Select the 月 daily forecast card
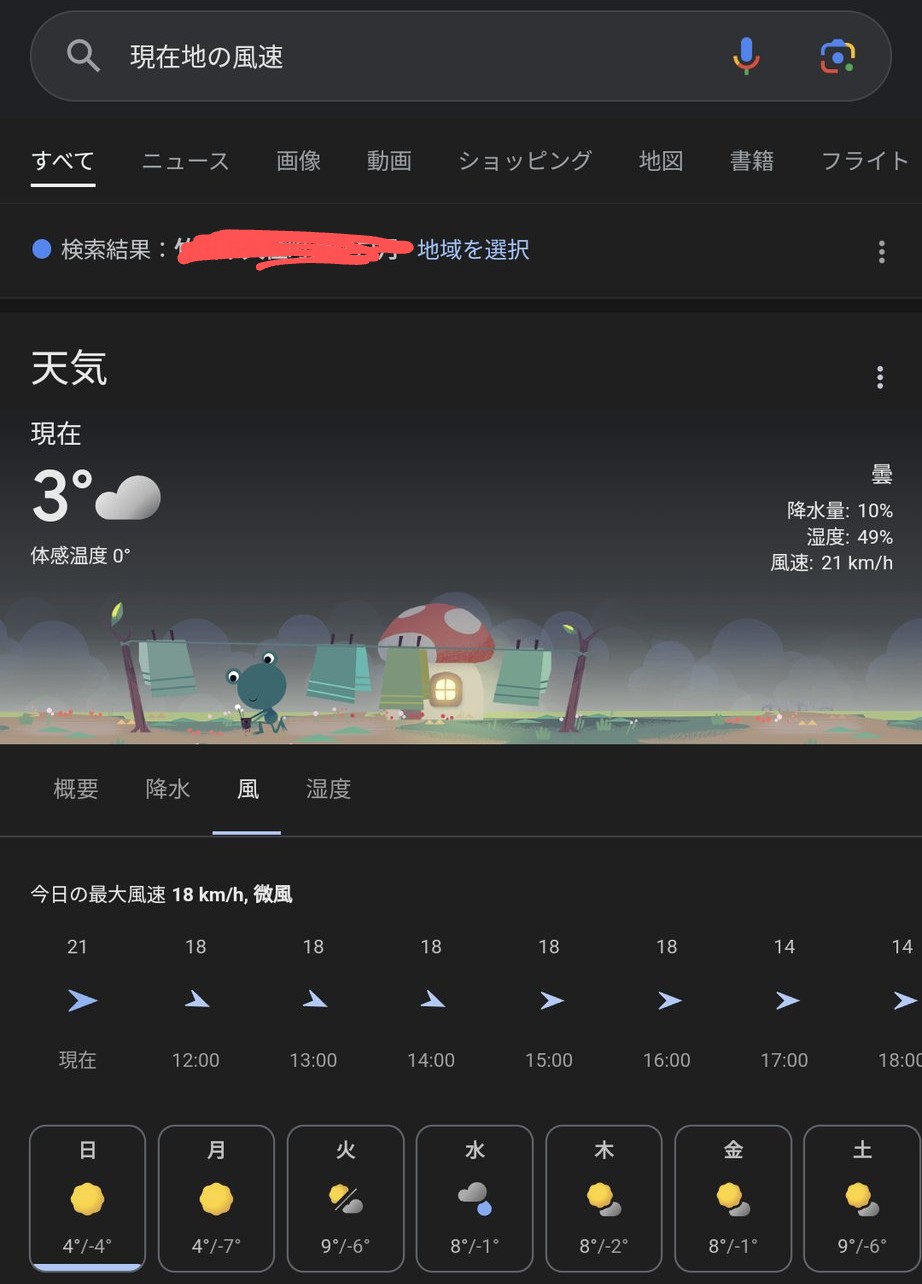 tap(216, 1197)
